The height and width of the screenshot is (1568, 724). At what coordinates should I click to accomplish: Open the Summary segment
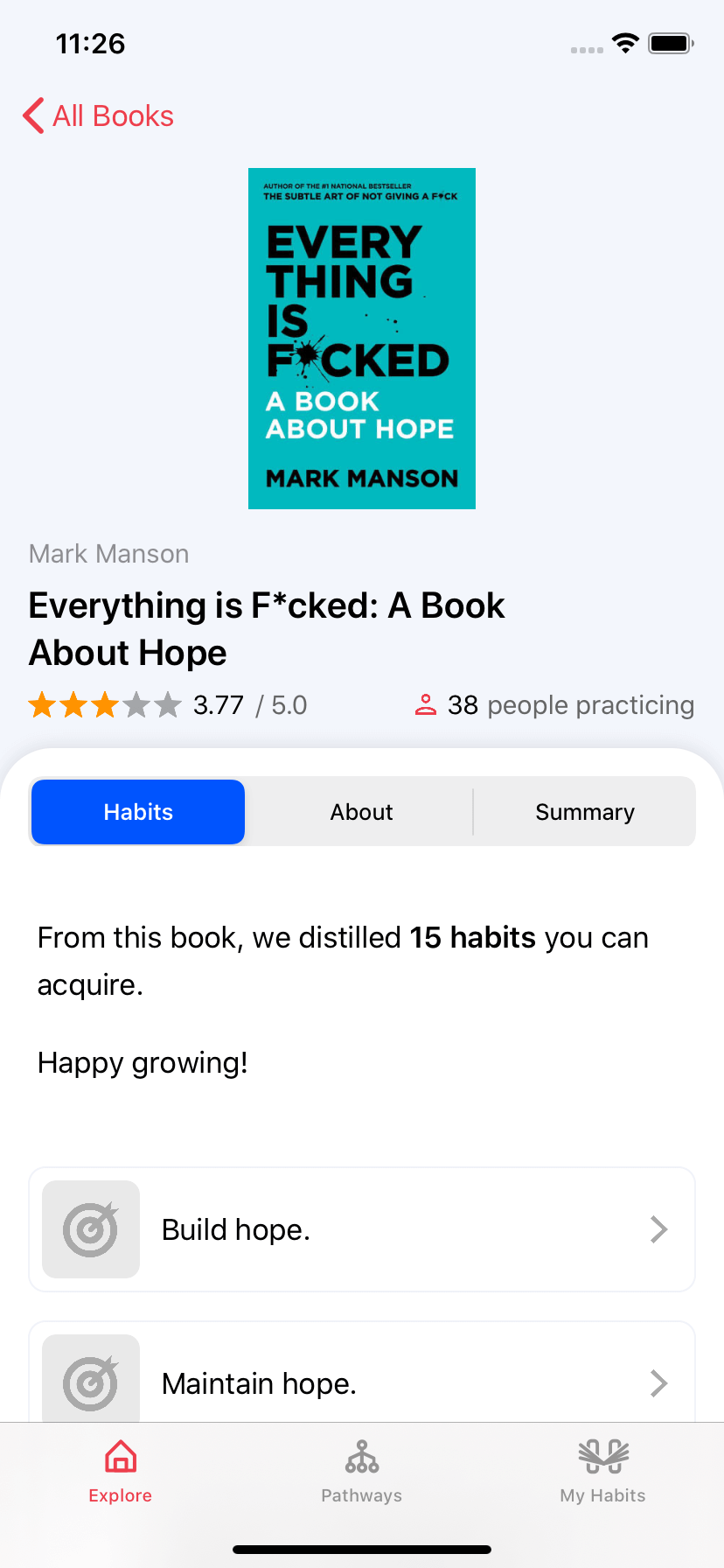click(x=585, y=812)
